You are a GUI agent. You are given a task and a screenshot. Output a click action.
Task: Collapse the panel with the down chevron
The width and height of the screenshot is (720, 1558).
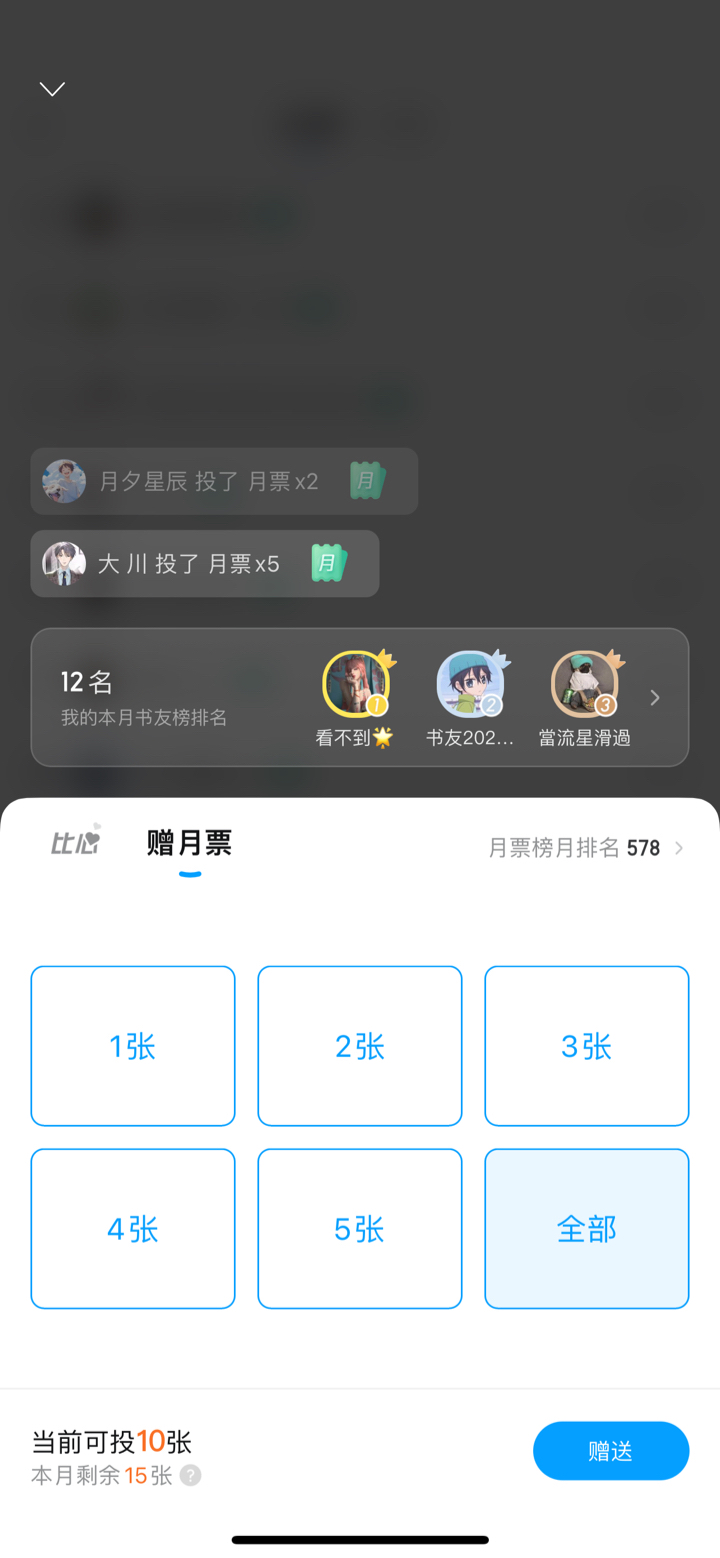click(x=52, y=89)
